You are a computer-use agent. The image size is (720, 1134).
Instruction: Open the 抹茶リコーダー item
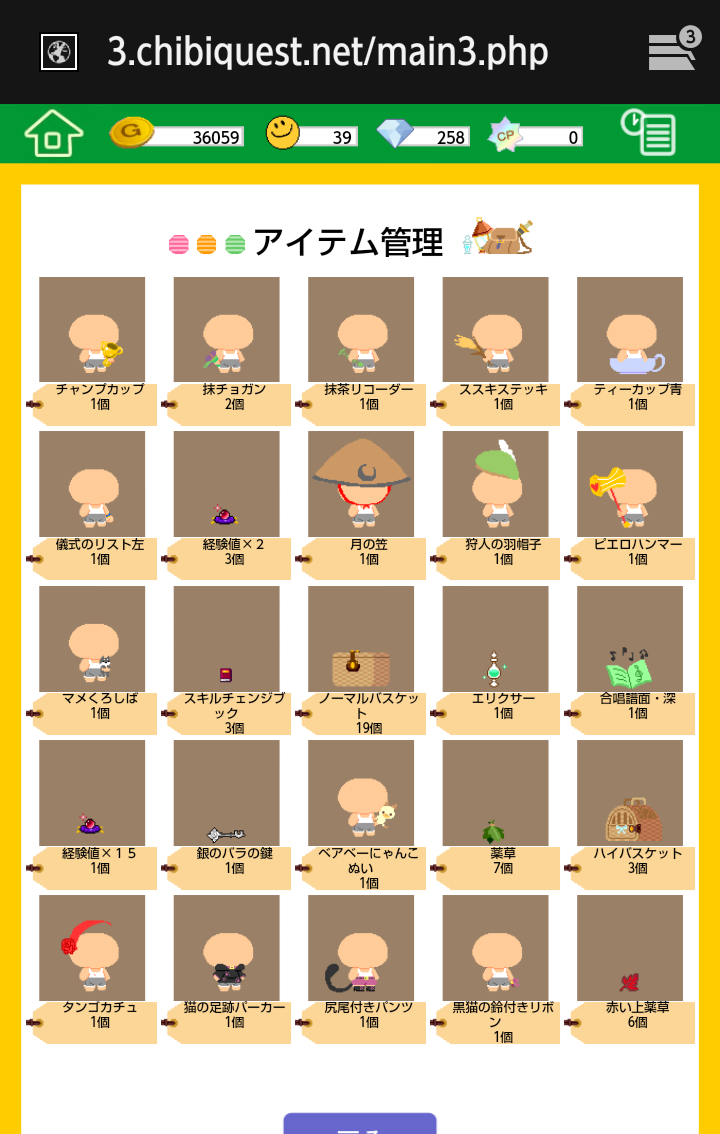pos(361,330)
